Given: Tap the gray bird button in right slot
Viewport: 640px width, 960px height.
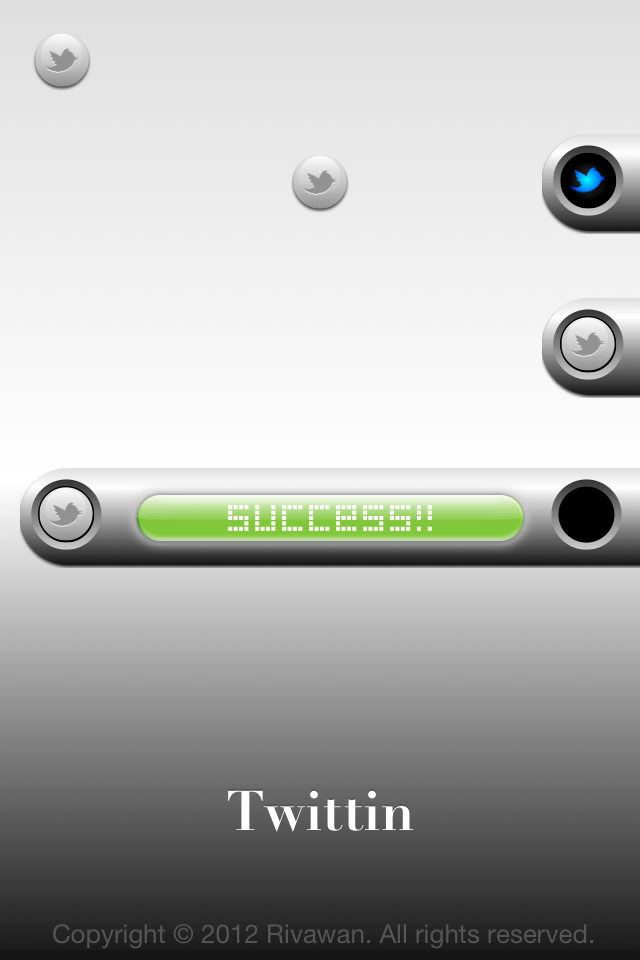Looking at the screenshot, I should click(588, 345).
